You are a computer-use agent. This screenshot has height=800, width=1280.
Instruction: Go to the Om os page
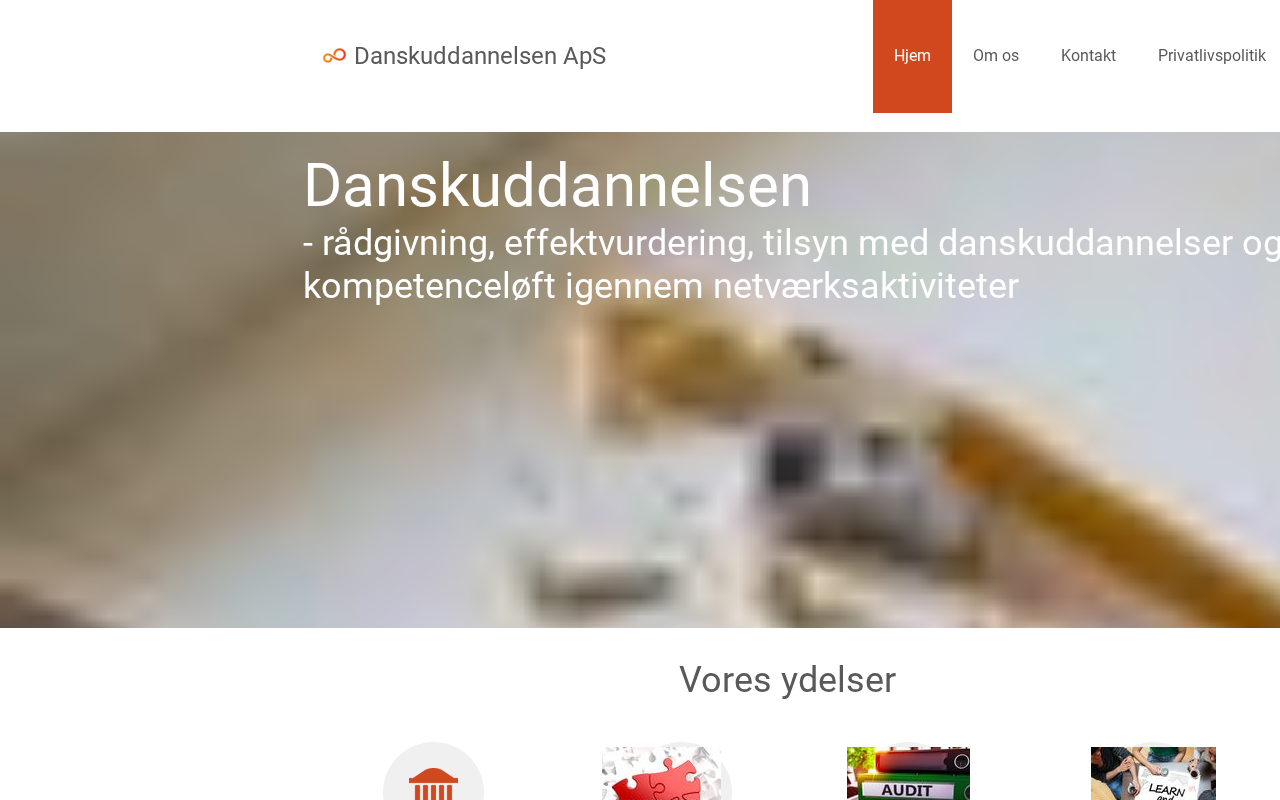pos(995,56)
